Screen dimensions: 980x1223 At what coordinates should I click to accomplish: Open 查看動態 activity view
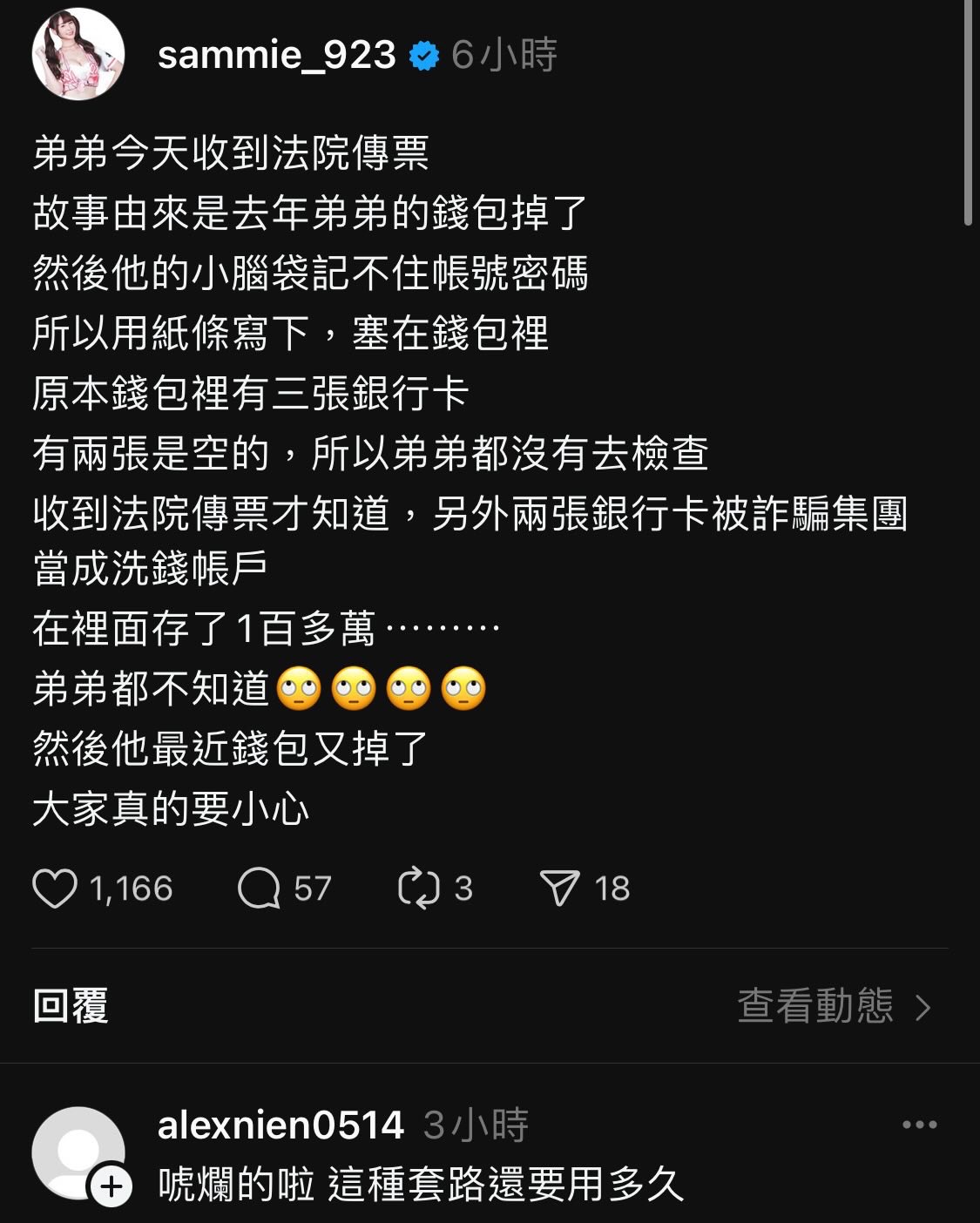point(833,1006)
